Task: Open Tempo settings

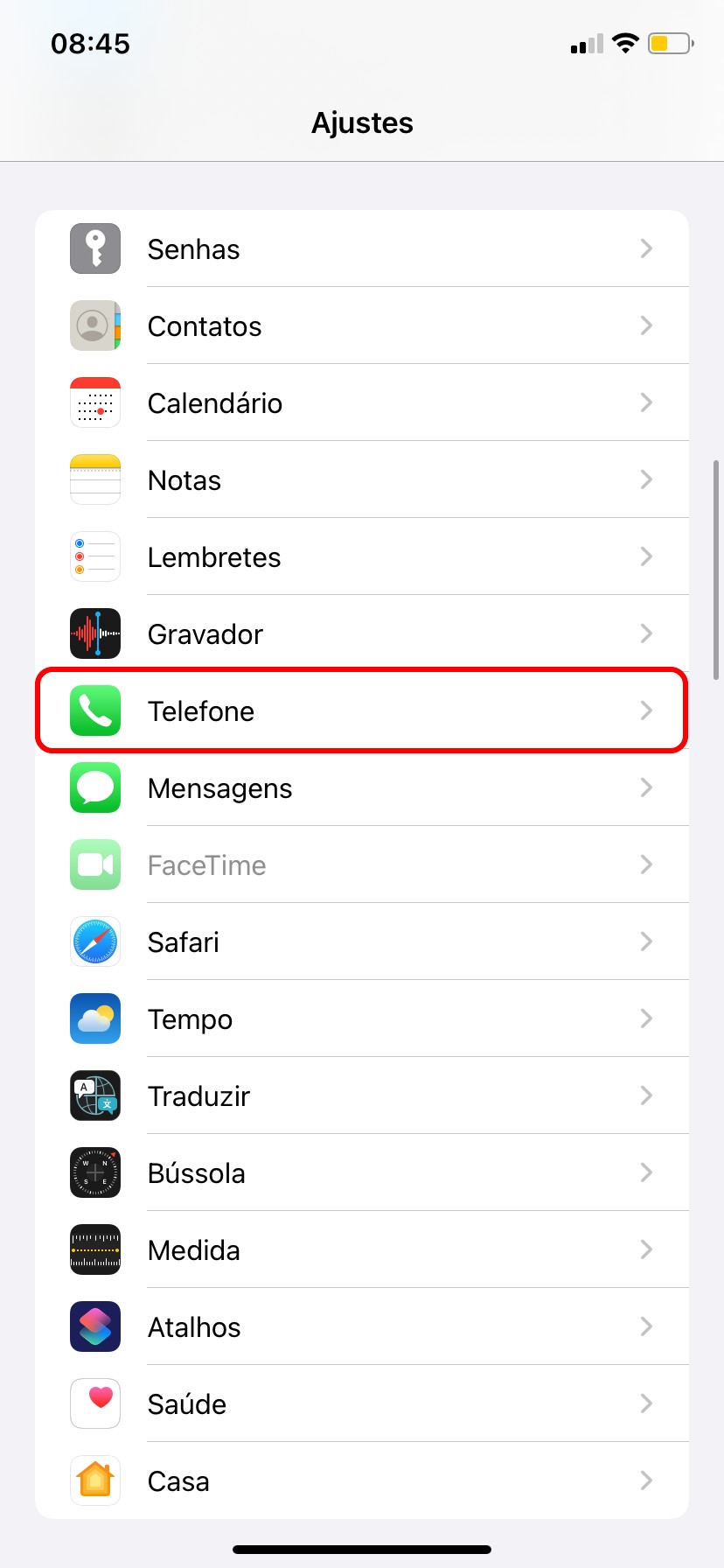Action: tap(361, 1019)
